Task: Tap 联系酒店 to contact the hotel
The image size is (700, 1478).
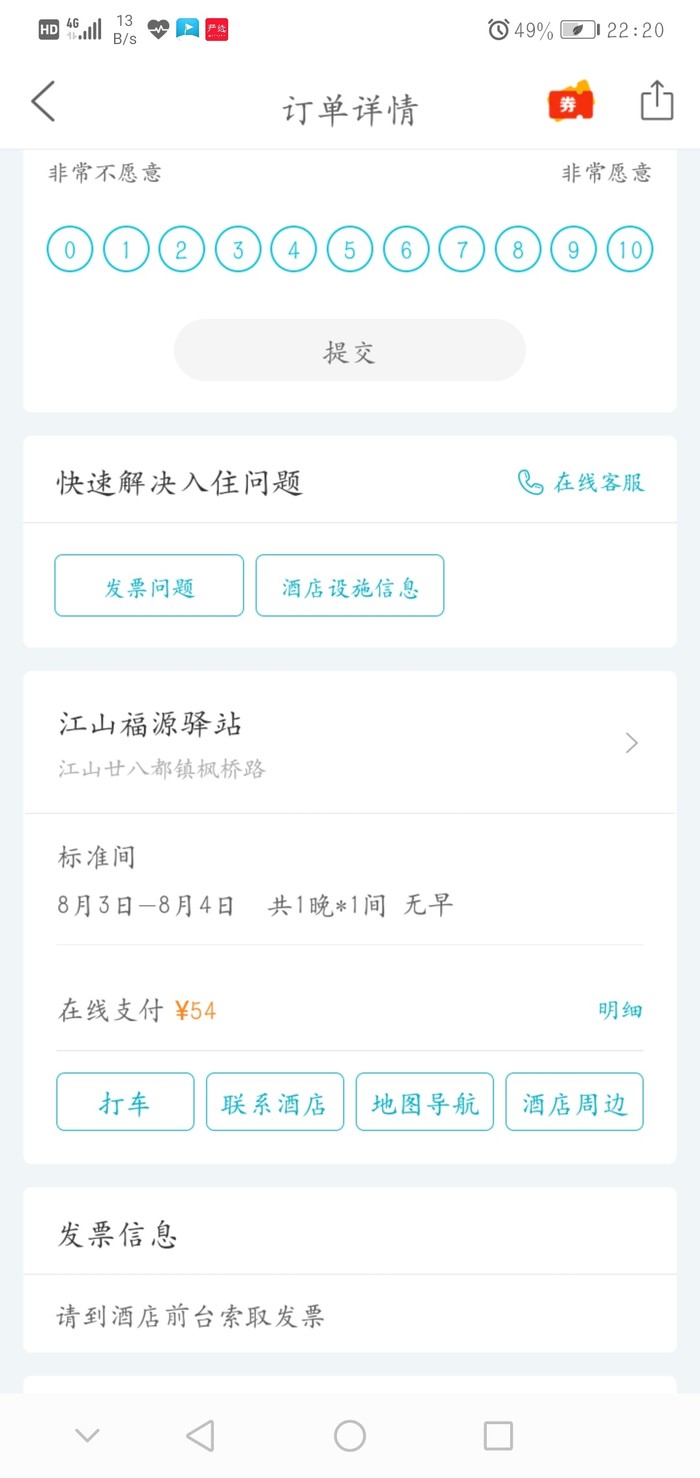Action: click(x=275, y=1102)
